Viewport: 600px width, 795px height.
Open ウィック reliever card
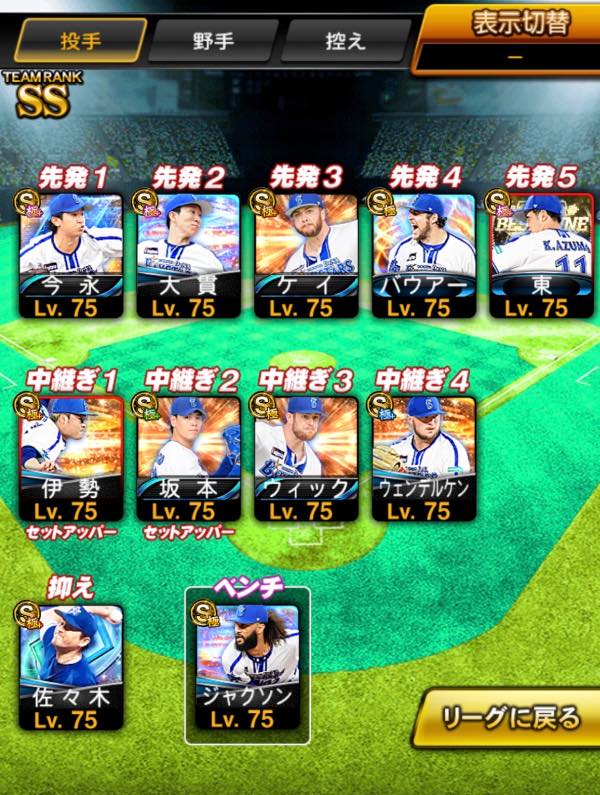tap(306, 458)
